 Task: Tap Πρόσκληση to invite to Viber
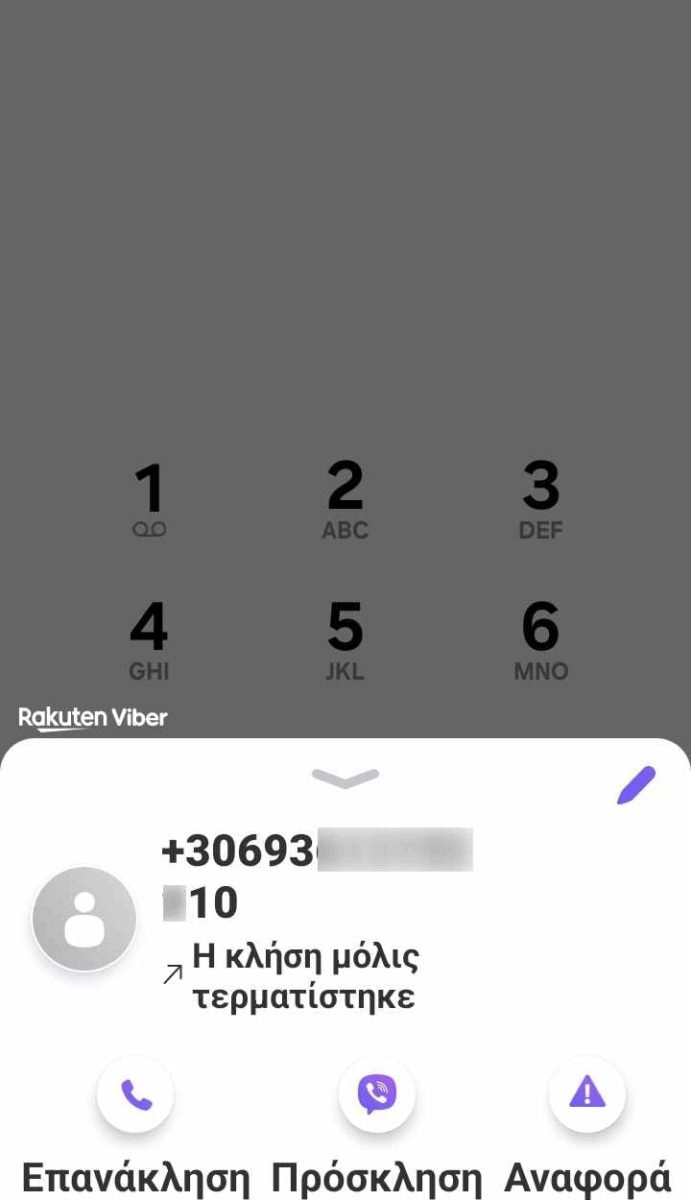click(377, 1095)
